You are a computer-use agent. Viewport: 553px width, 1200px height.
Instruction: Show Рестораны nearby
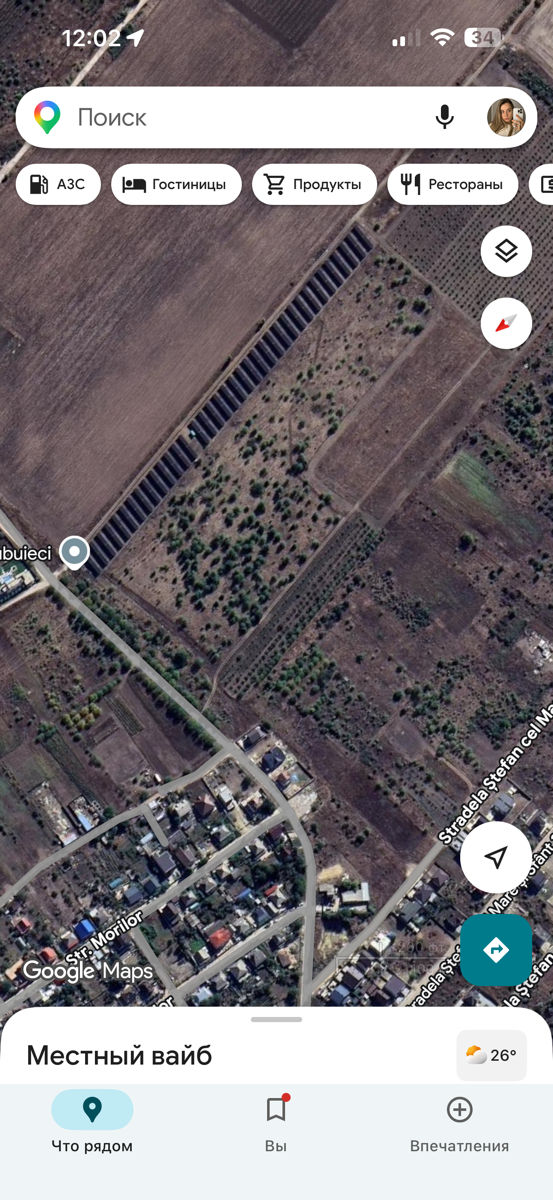tap(452, 184)
